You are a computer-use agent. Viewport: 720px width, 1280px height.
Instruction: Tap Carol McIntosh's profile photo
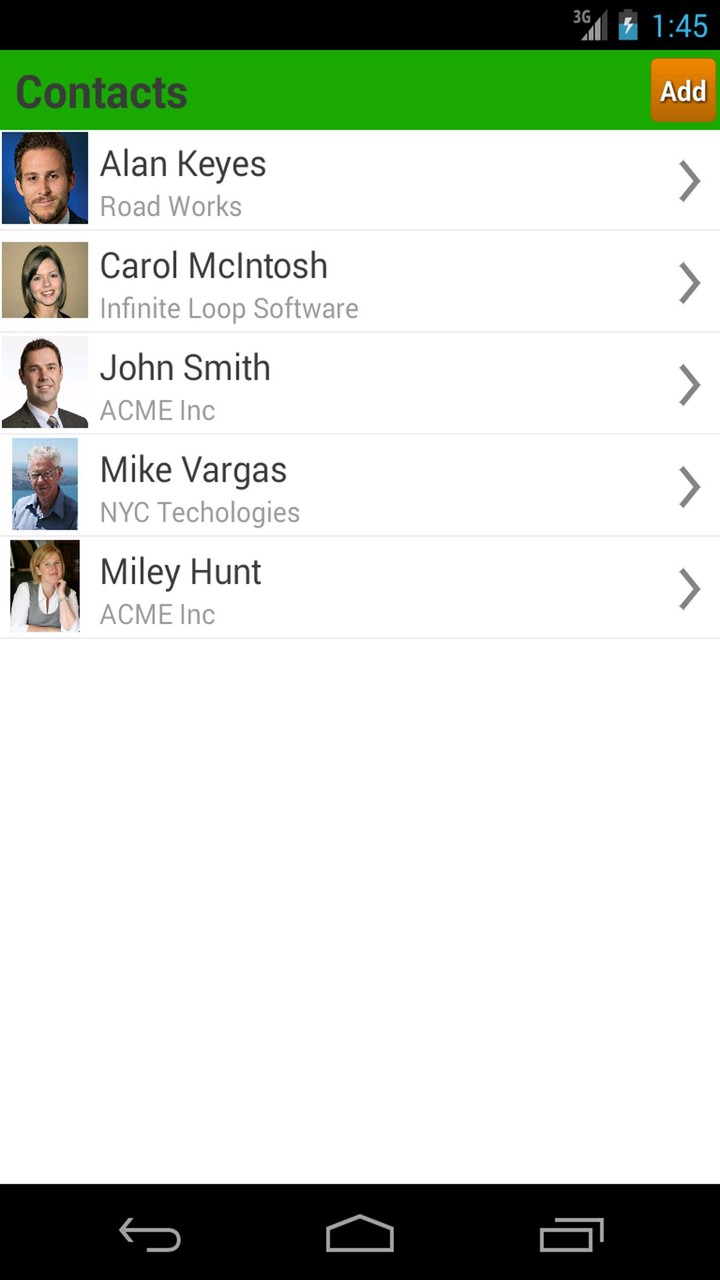pos(44,280)
